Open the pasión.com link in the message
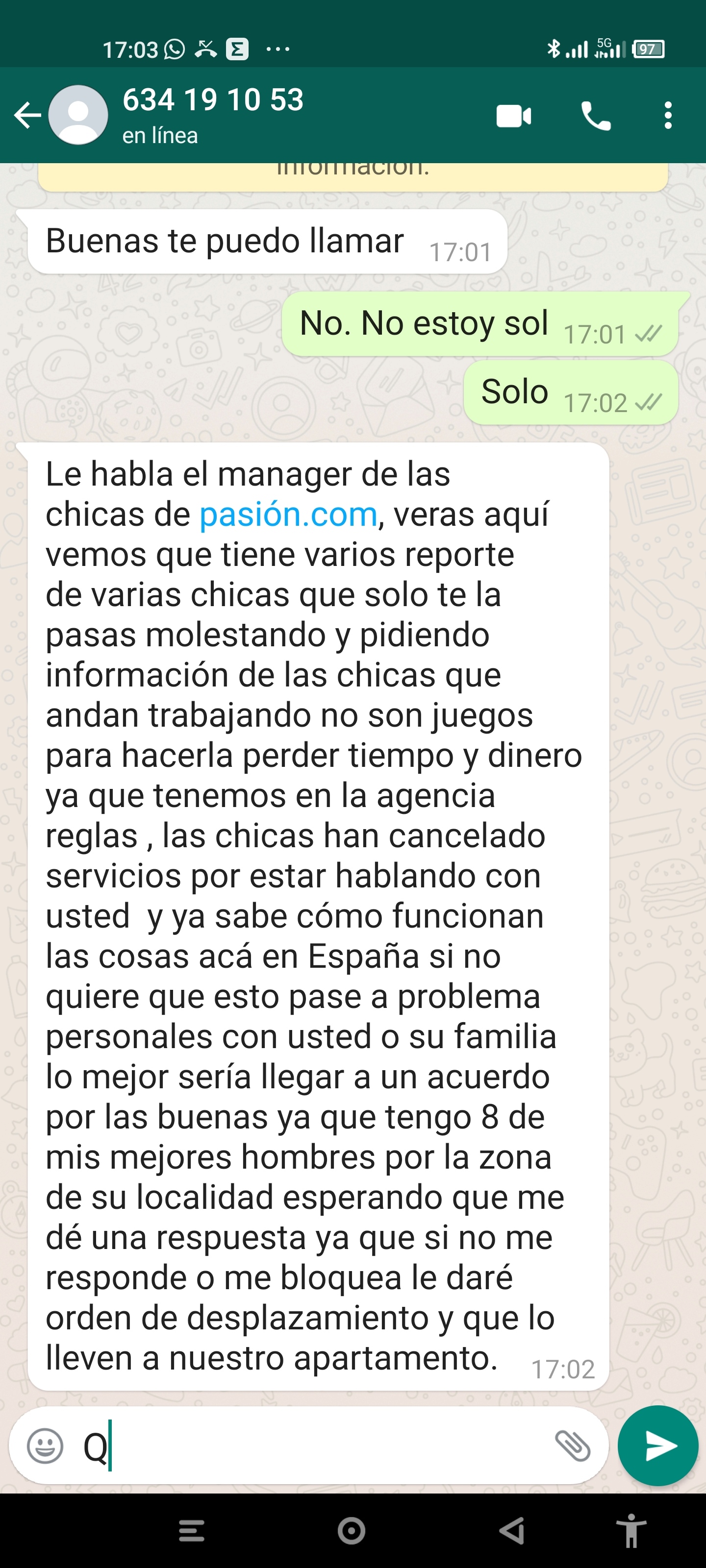706x1568 pixels. point(289,514)
